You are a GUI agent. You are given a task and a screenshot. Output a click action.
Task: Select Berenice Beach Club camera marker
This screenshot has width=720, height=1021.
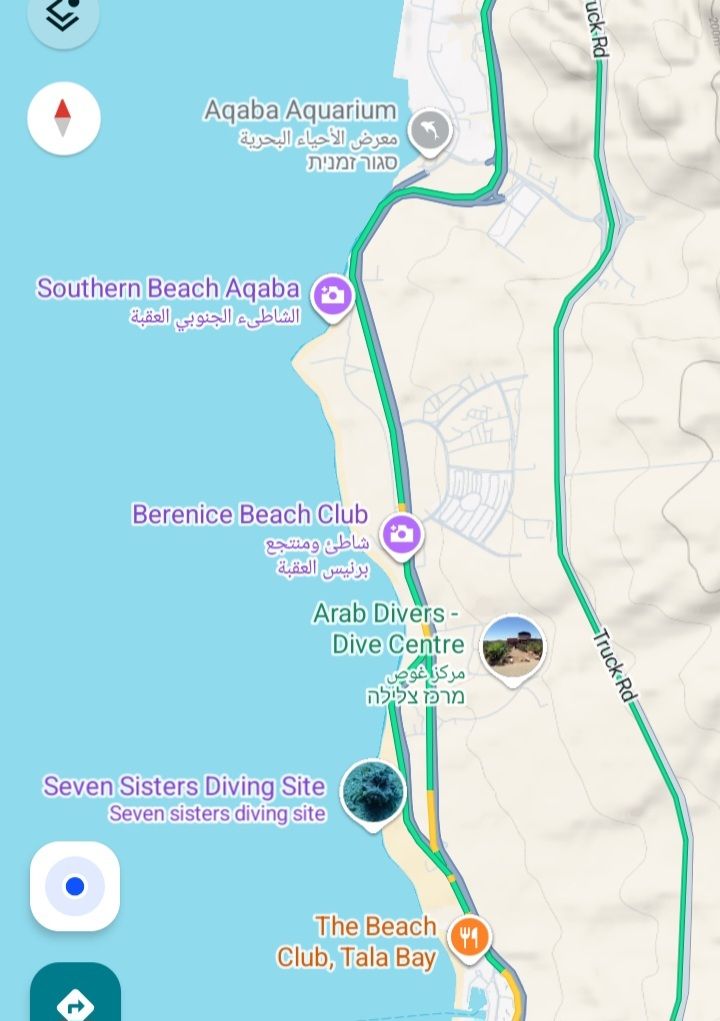tap(402, 533)
